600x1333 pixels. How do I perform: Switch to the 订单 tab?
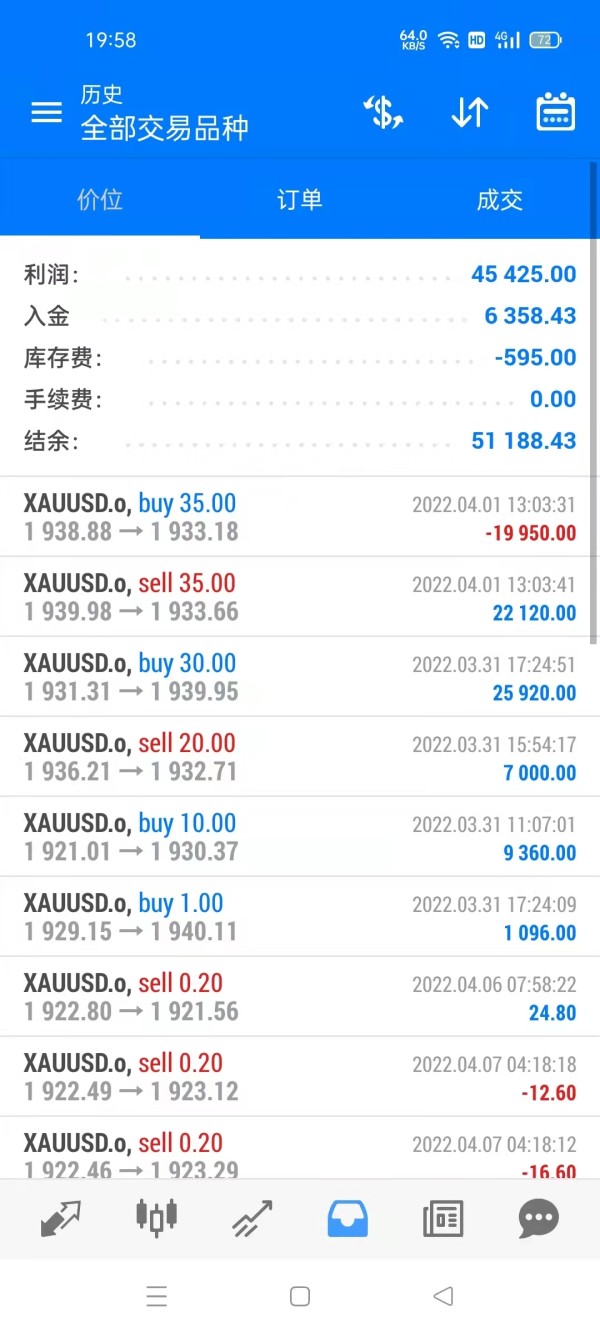299,199
